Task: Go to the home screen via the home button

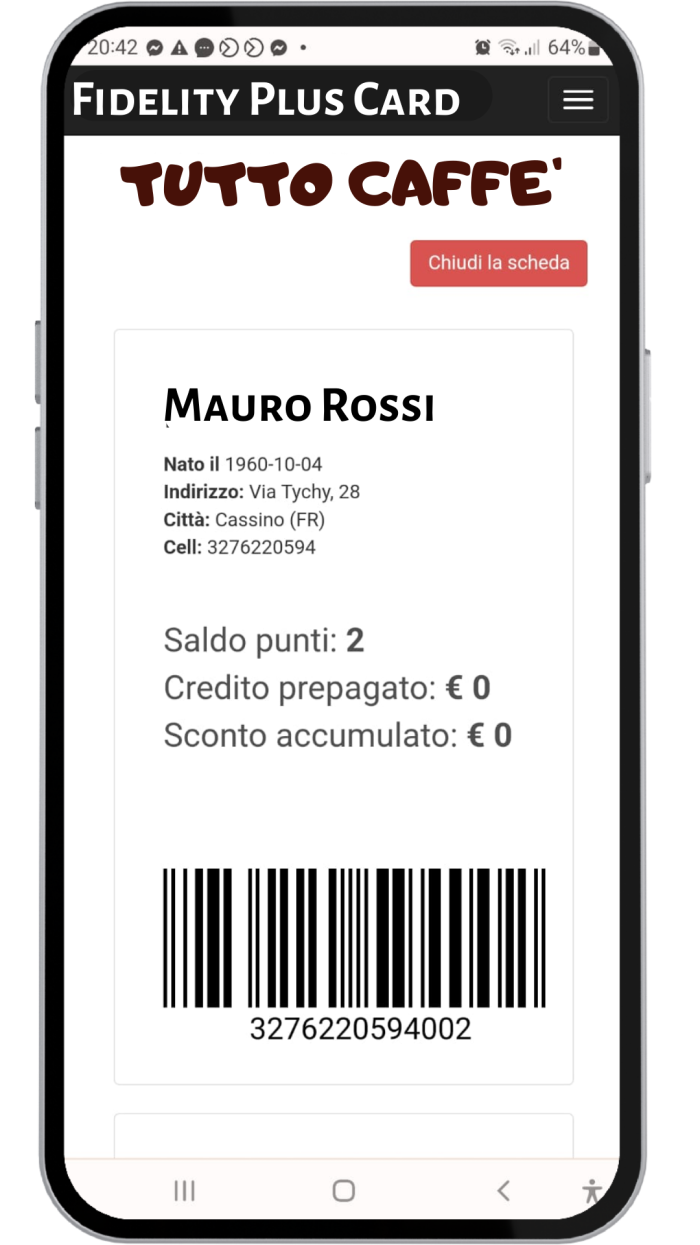Action: (x=344, y=1190)
